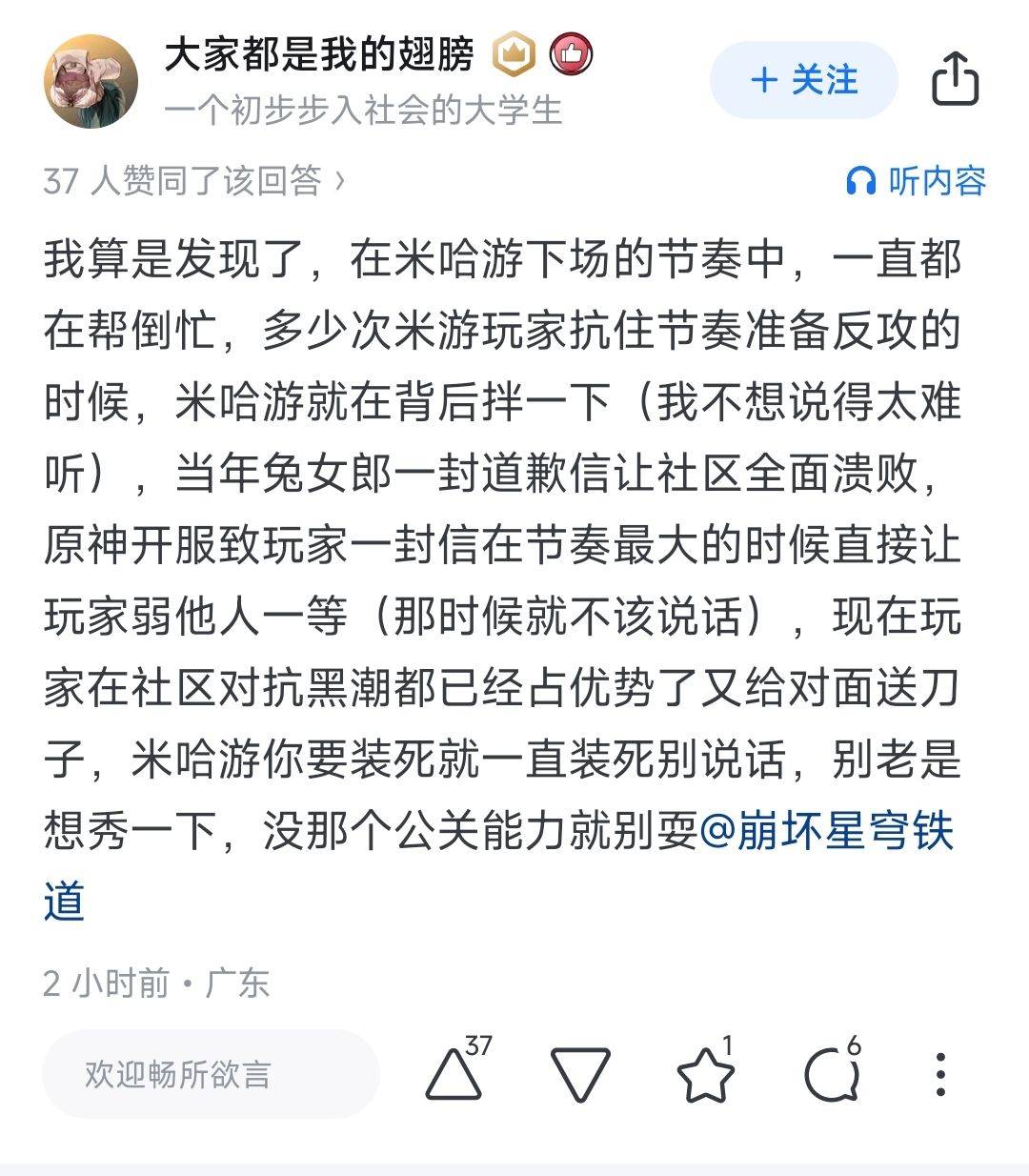This screenshot has width=1029, height=1176.
Task: Open the three-dot overflow menu
Action: [x=940, y=1075]
